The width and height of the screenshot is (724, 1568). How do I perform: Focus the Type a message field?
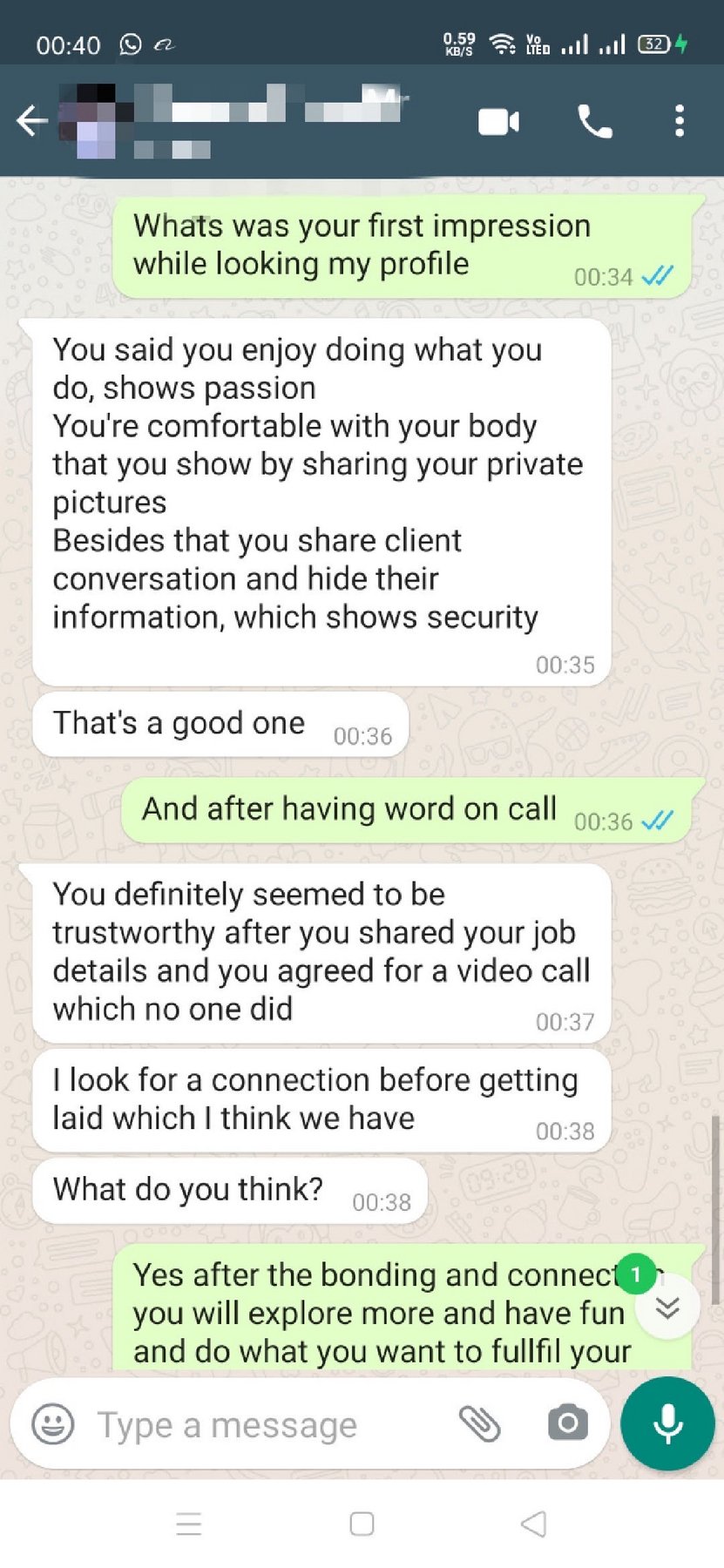pyautogui.click(x=261, y=1425)
